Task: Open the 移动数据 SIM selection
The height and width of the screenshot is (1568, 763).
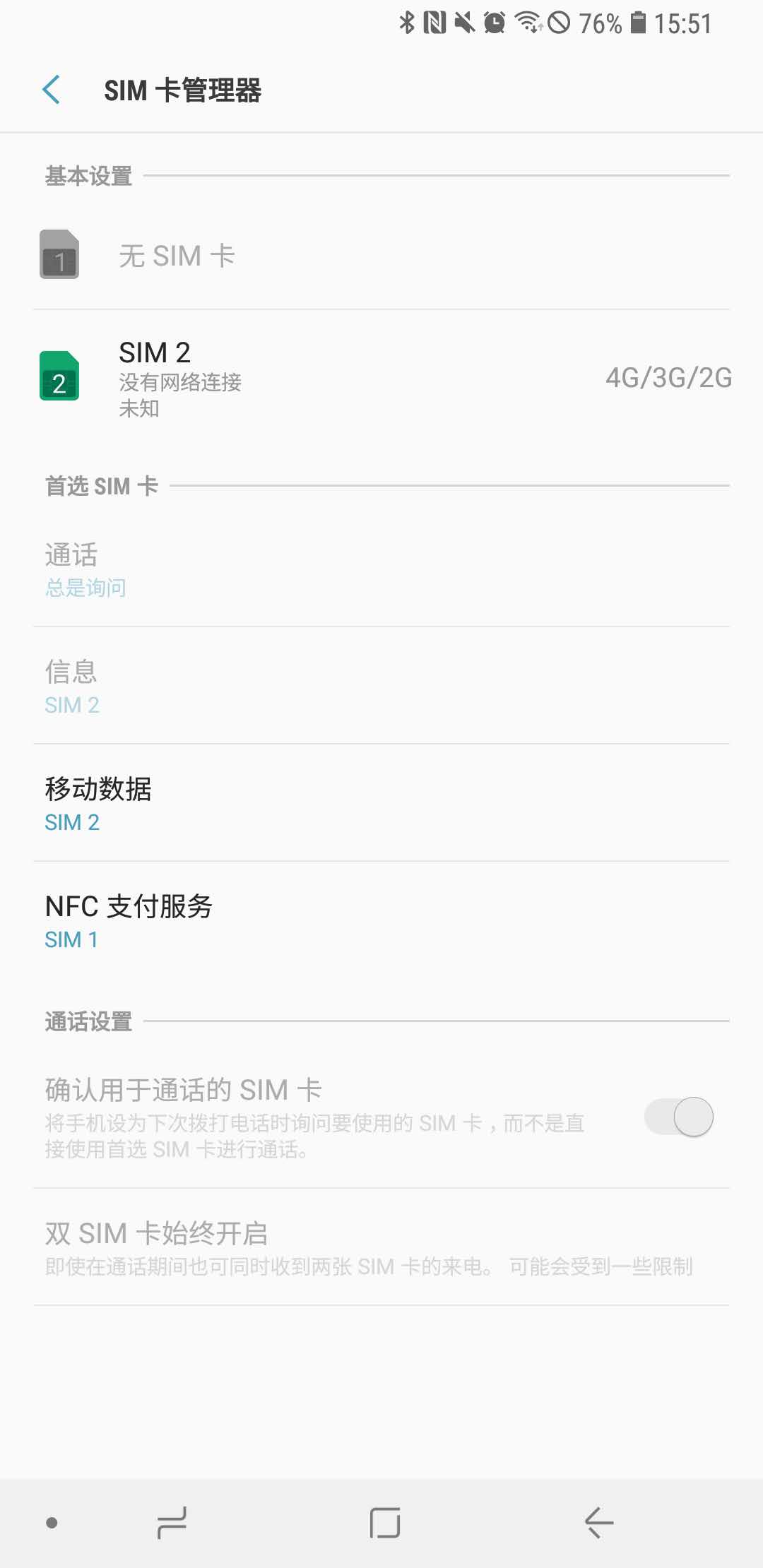Action: (x=381, y=803)
